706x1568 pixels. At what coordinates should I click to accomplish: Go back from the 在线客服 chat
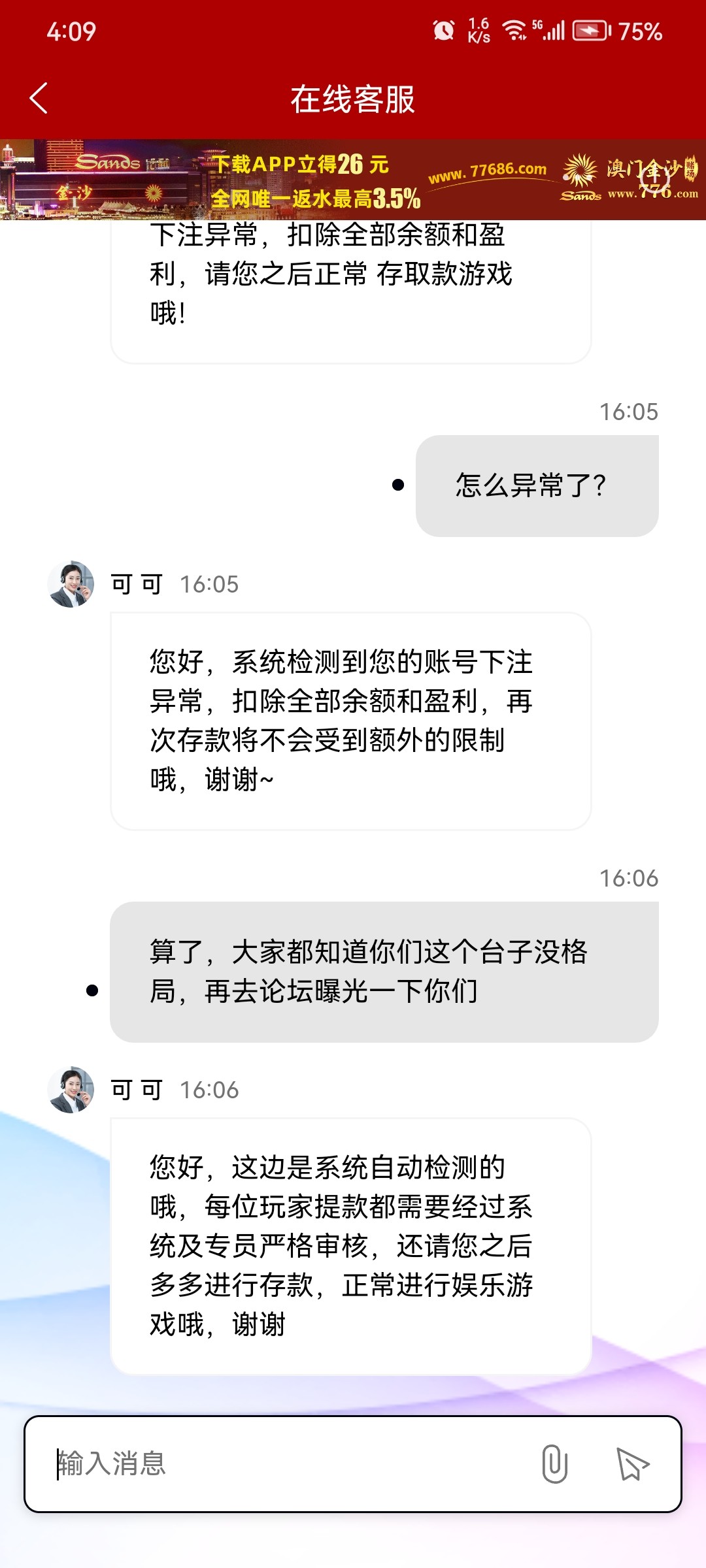click(x=39, y=99)
